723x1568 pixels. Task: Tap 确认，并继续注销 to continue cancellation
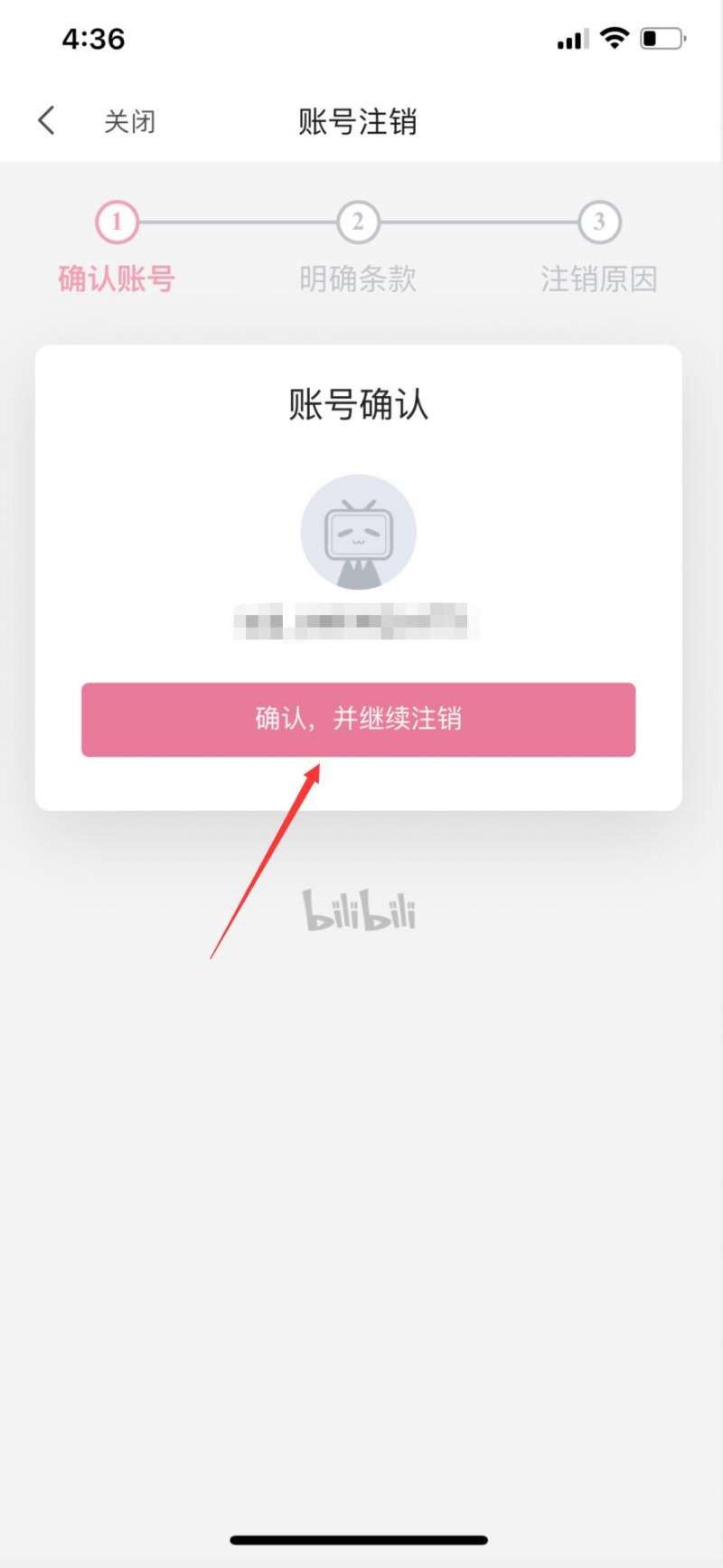pyautogui.click(x=358, y=719)
